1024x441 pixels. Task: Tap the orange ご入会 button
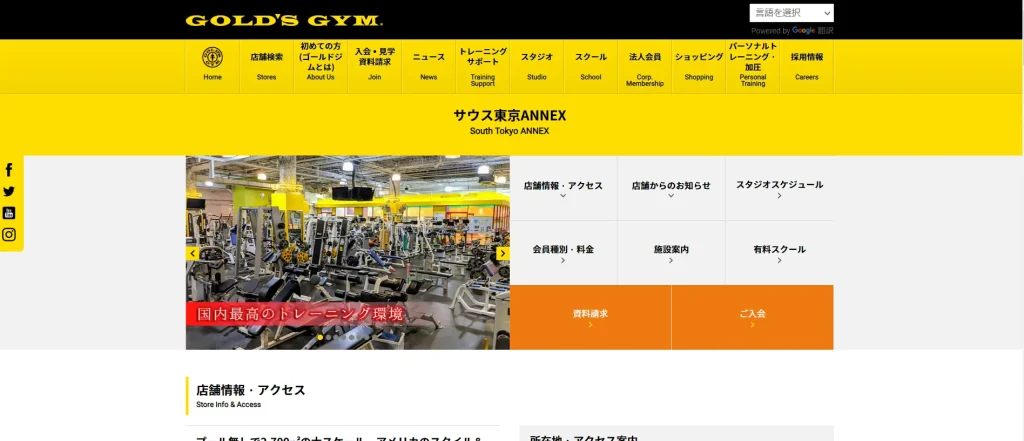[x=752, y=317]
